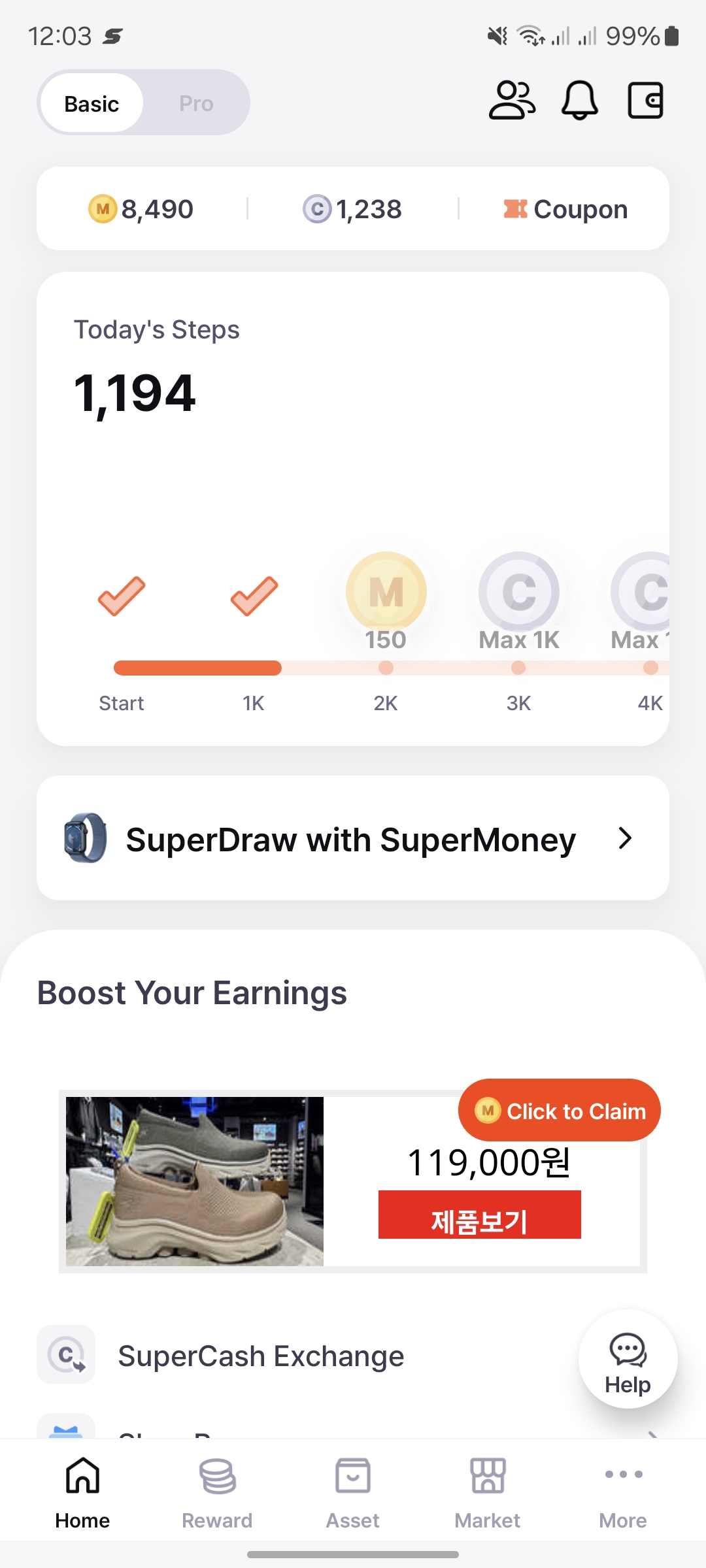Open the friends icon in header
The width and height of the screenshot is (706, 1568).
512,101
